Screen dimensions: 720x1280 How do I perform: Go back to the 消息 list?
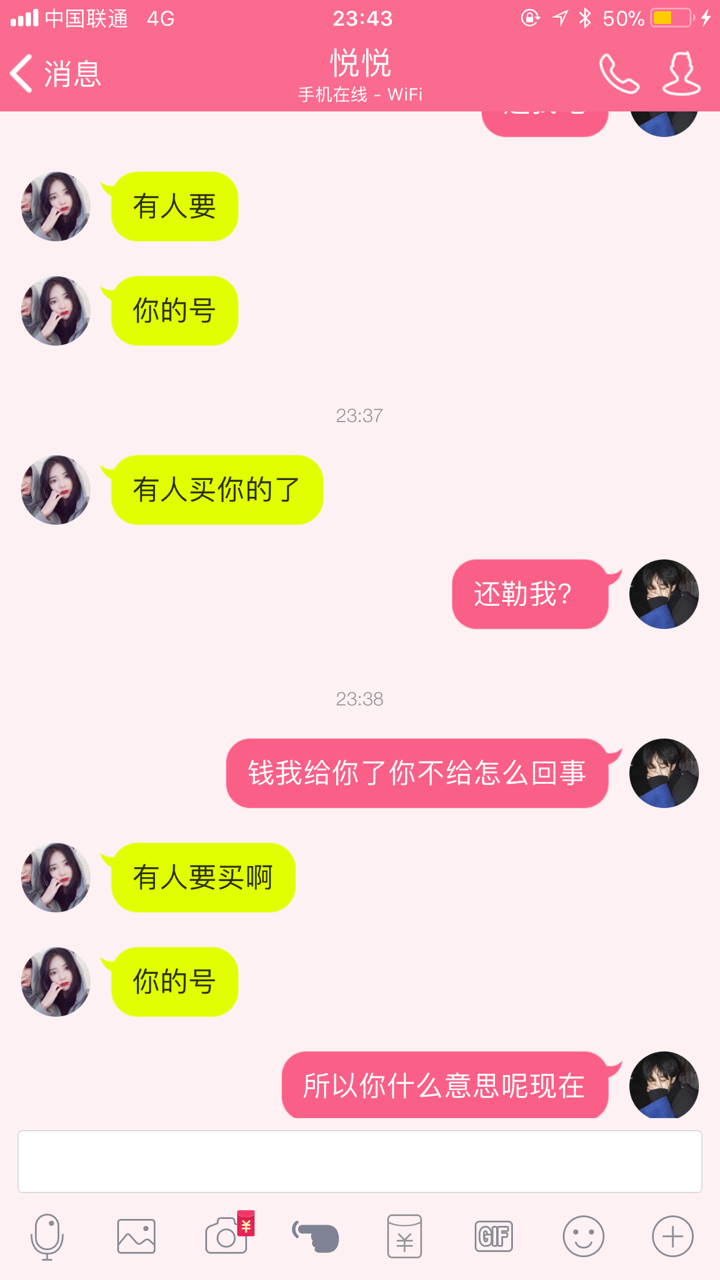[55, 74]
